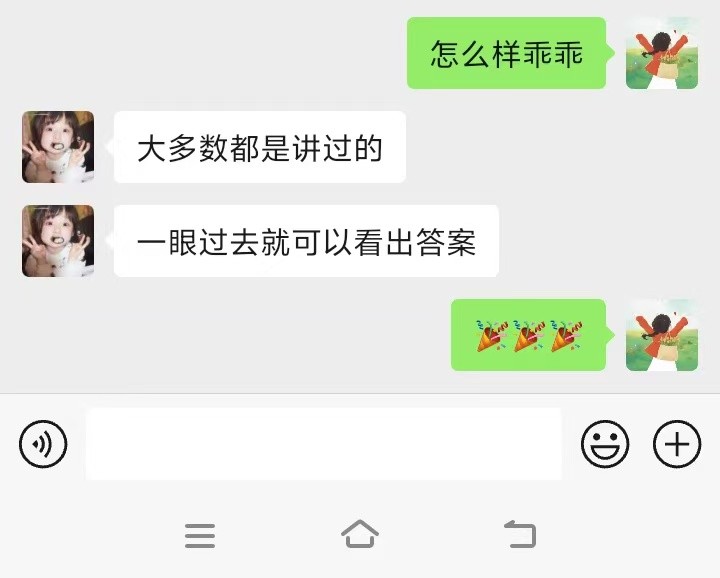Image resolution: width=720 pixels, height=578 pixels.
Task: Open the emoji sticker panel
Action: (x=605, y=443)
